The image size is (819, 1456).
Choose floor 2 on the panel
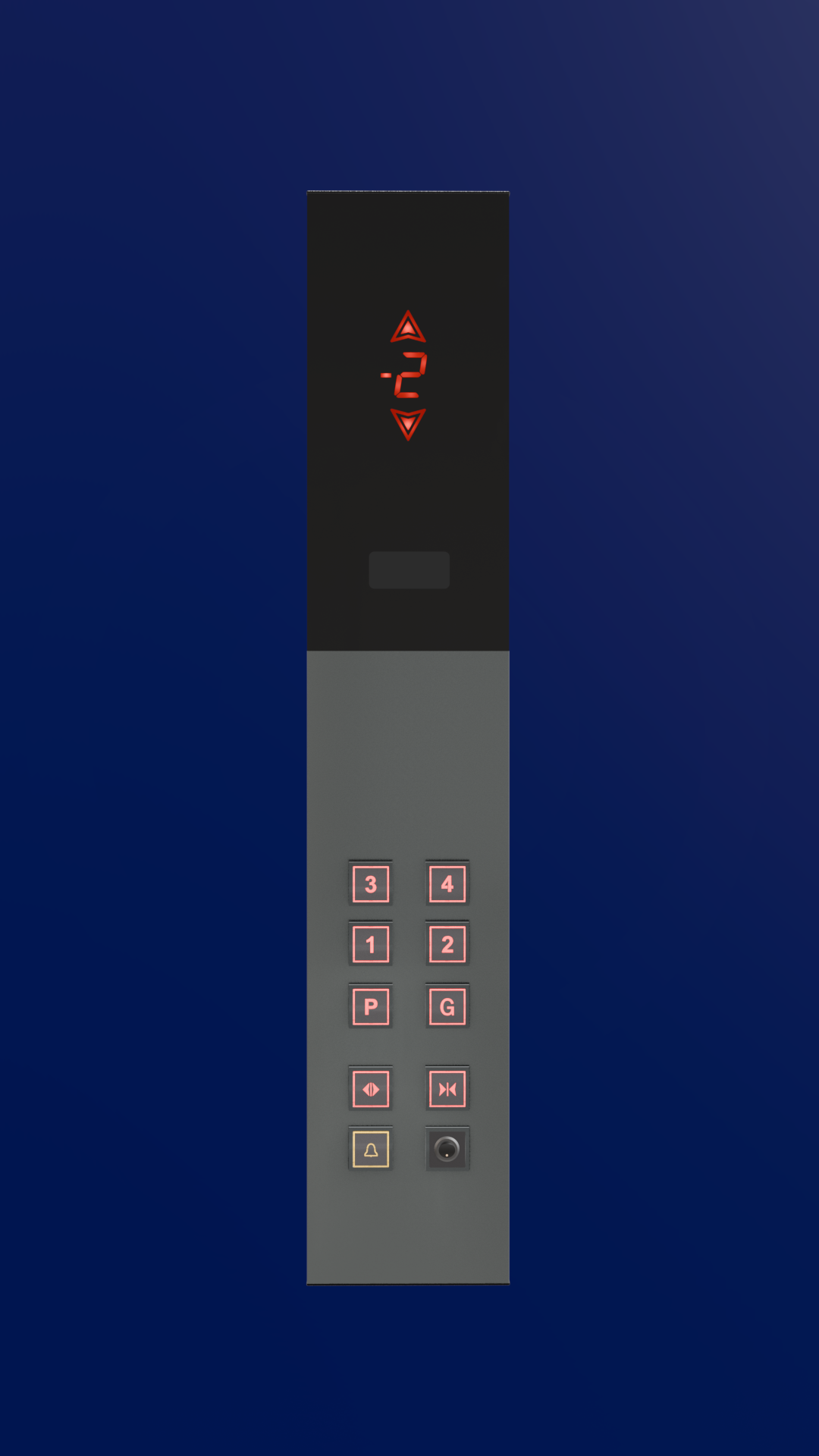[447, 945]
